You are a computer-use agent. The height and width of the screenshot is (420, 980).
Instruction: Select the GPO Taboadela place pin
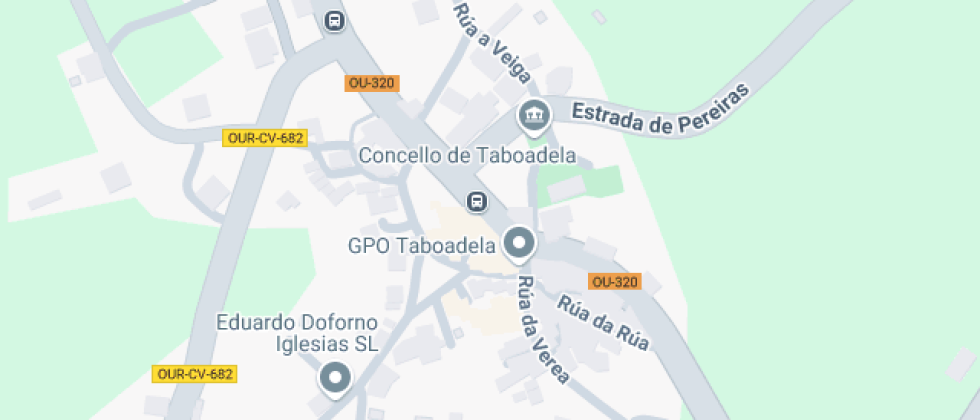pos(519,243)
